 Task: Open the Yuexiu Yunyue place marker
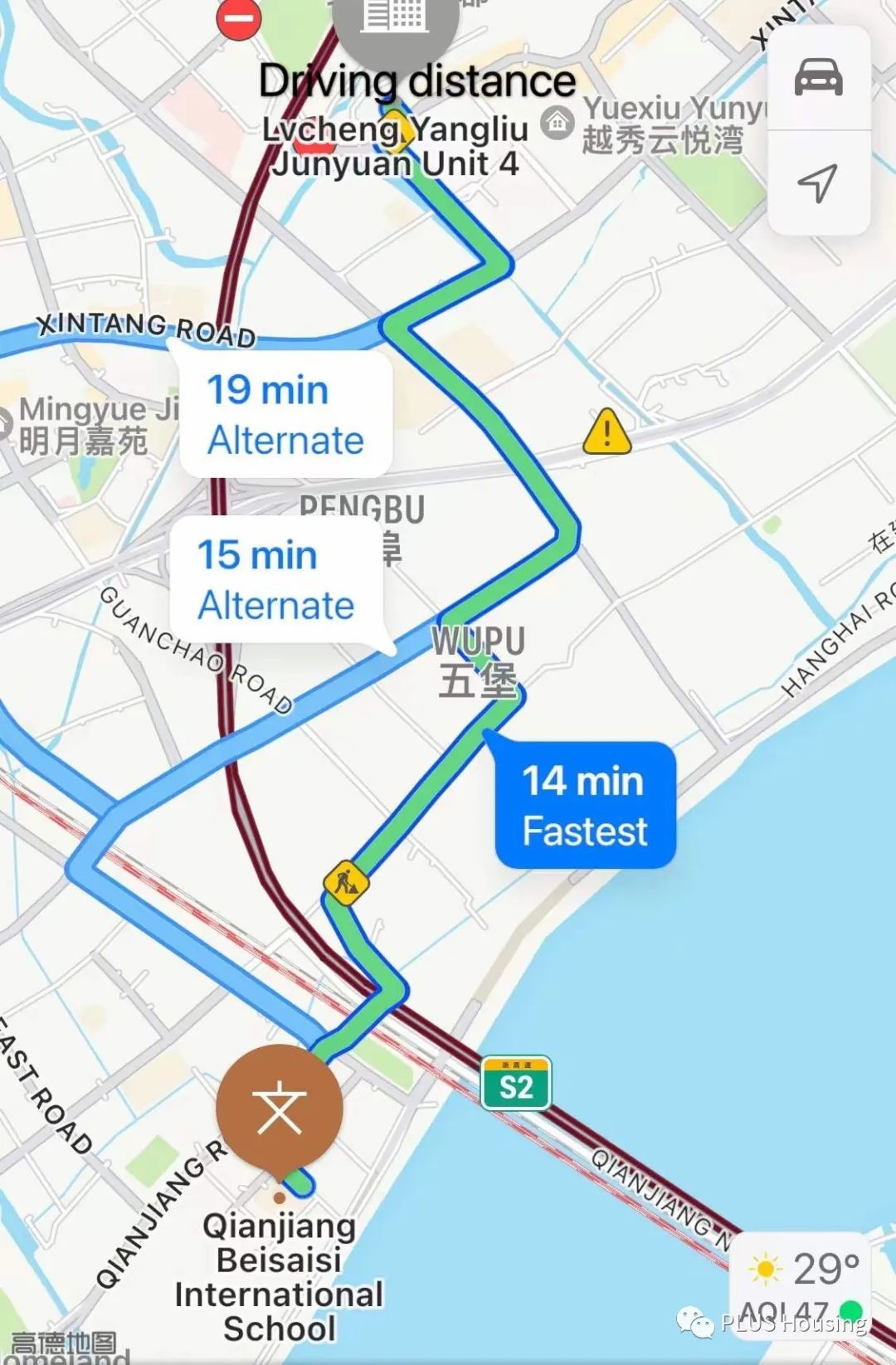(558, 124)
